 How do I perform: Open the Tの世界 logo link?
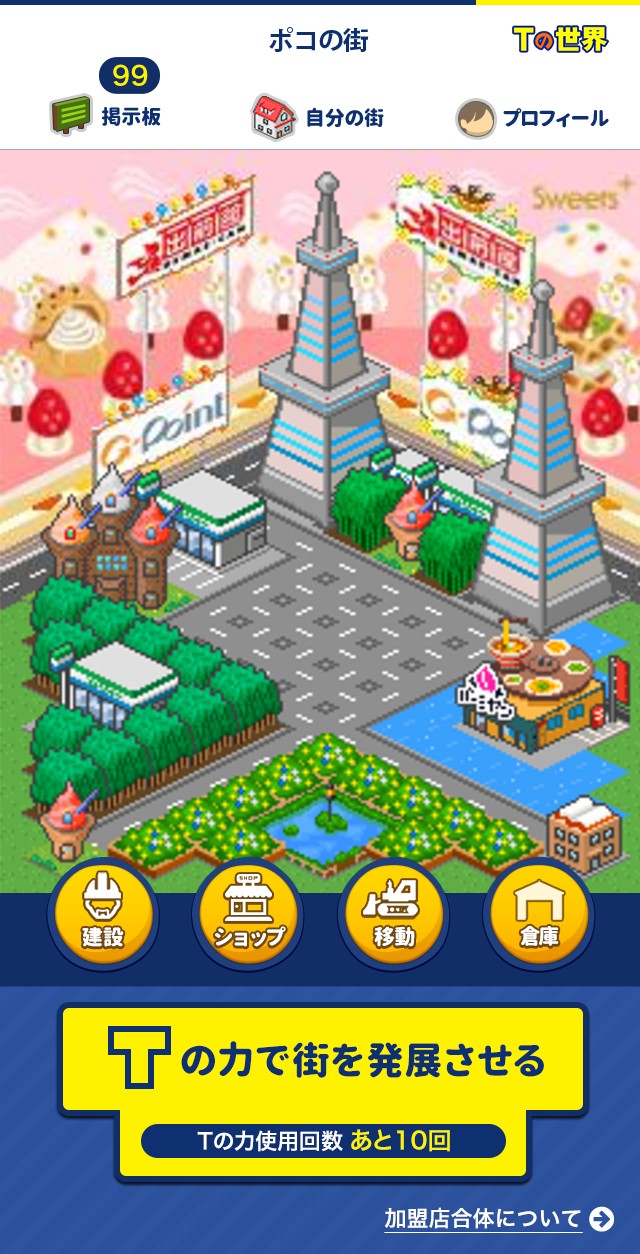pos(559,40)
